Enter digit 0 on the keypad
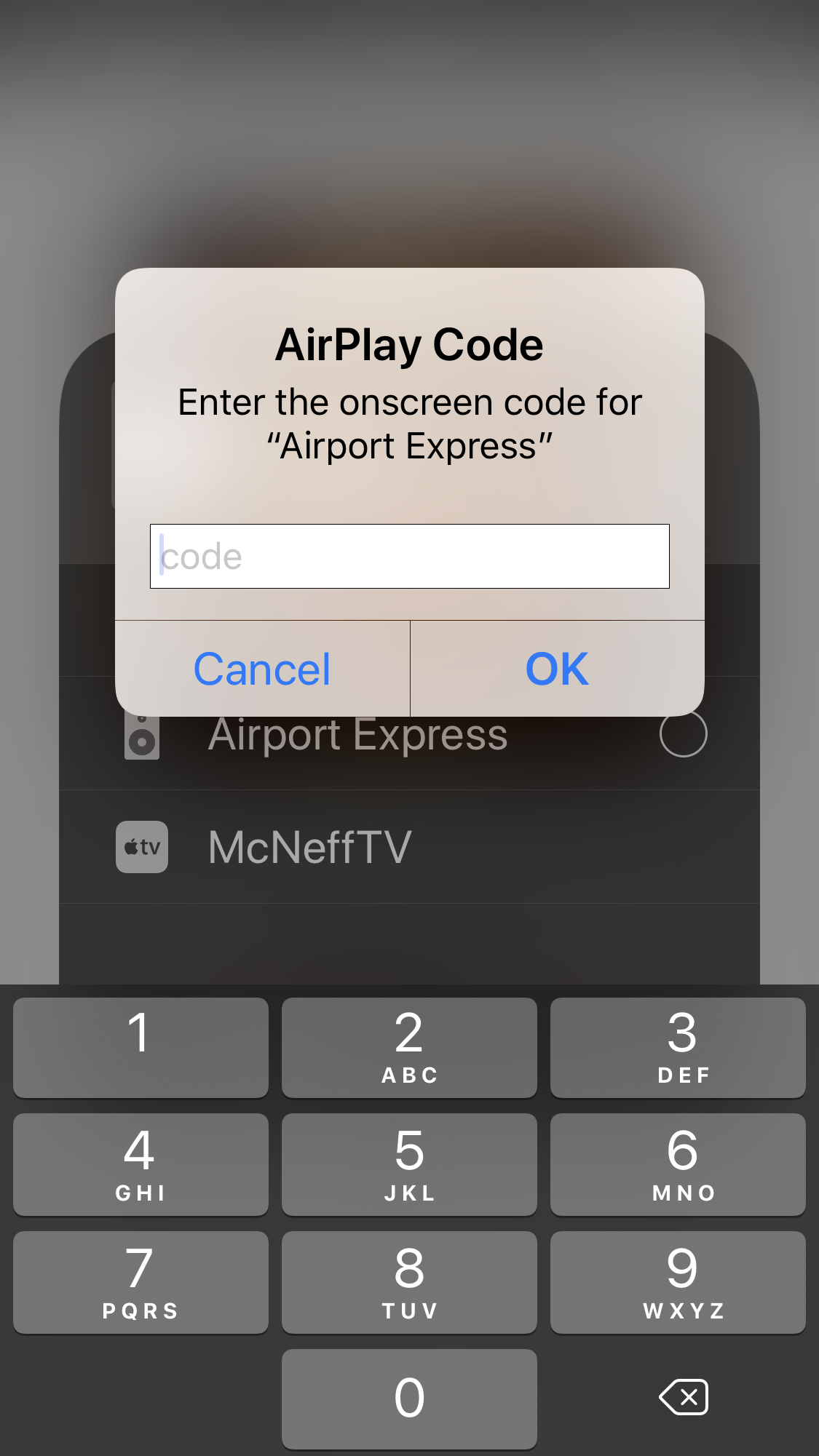Image resolution: width=819 pixels, height=1456 pixels. (x=409, y=1399)
